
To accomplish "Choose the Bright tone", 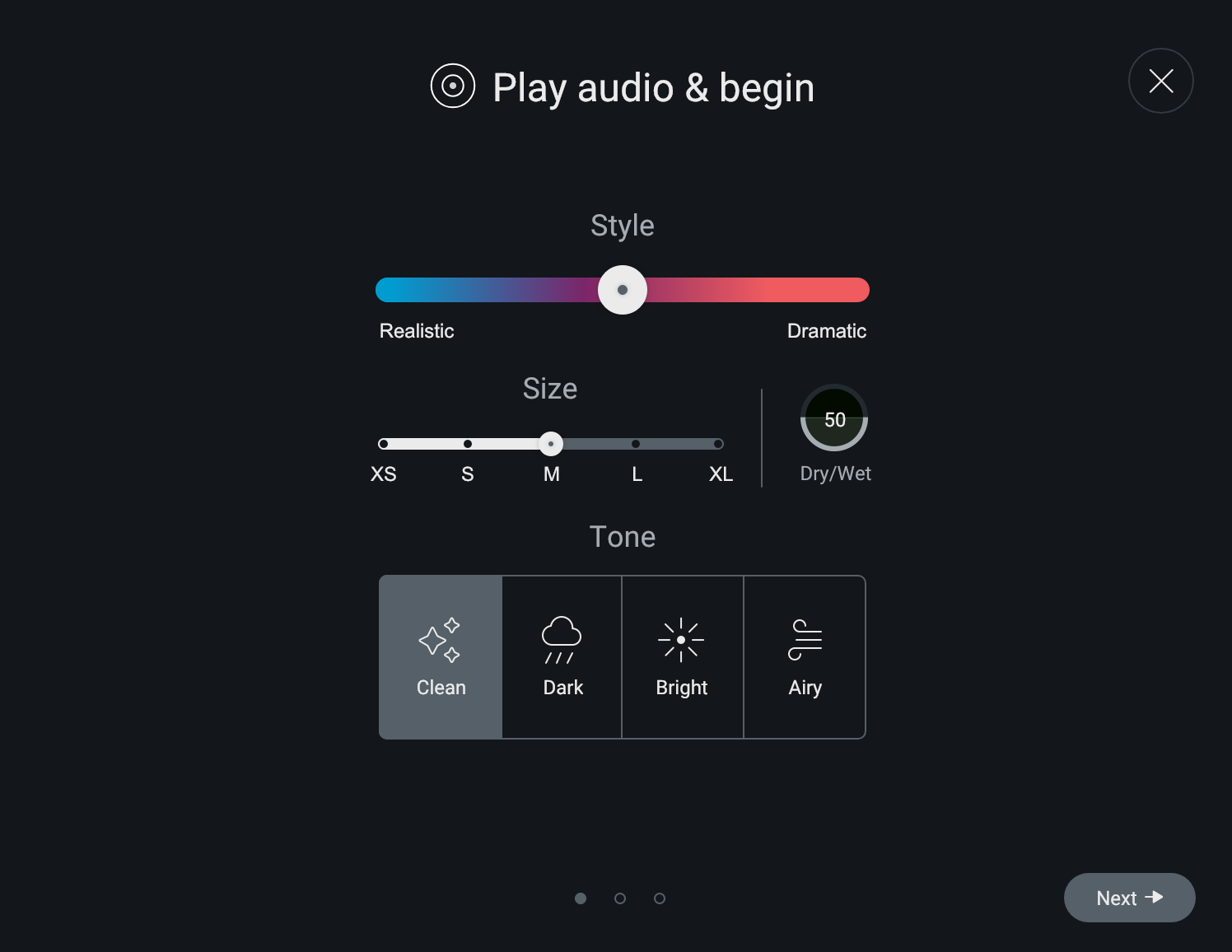I will pyautogui.click(x=682, y=657).
